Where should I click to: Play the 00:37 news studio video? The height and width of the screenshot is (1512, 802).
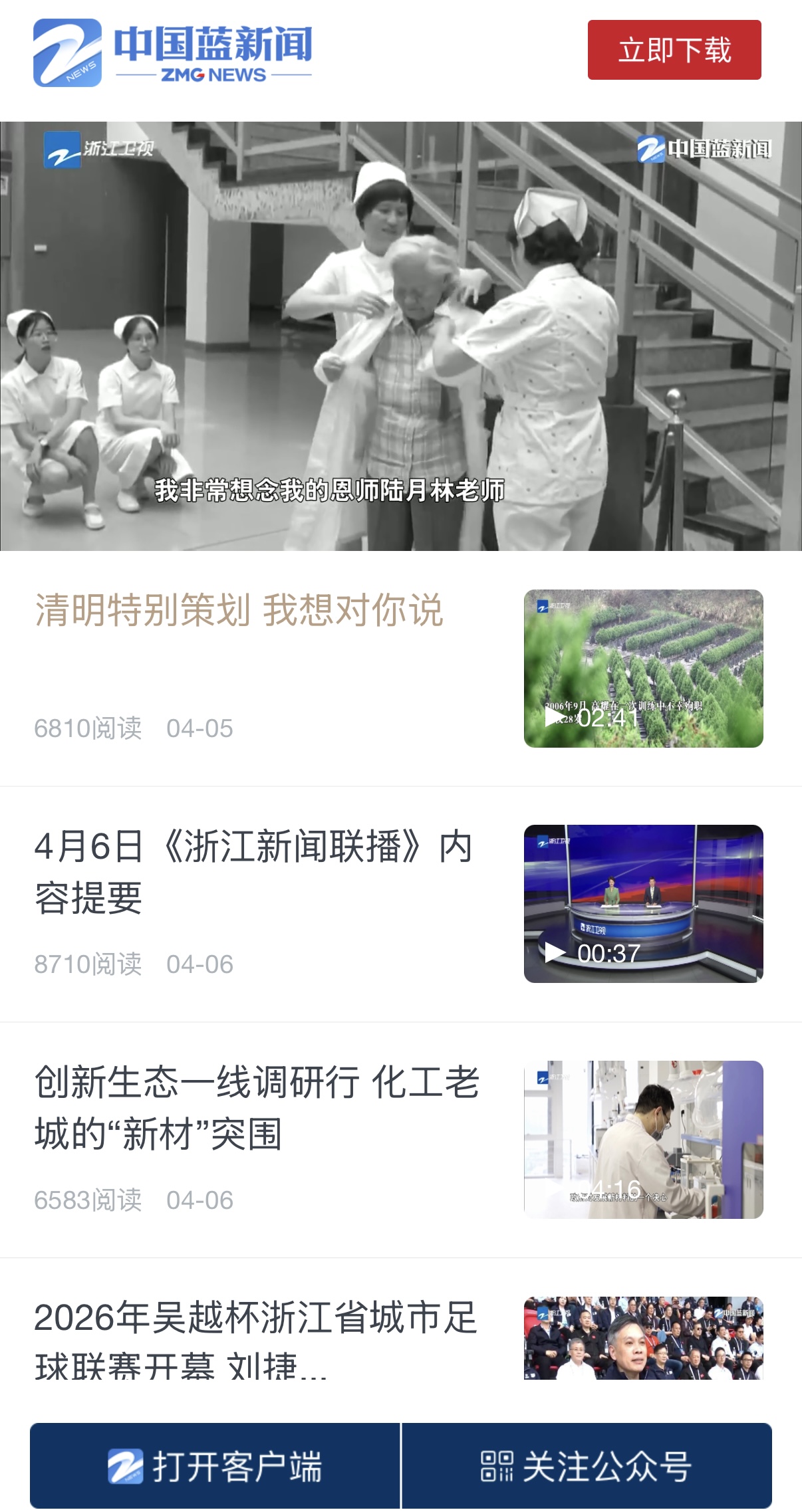pos(643,903)
